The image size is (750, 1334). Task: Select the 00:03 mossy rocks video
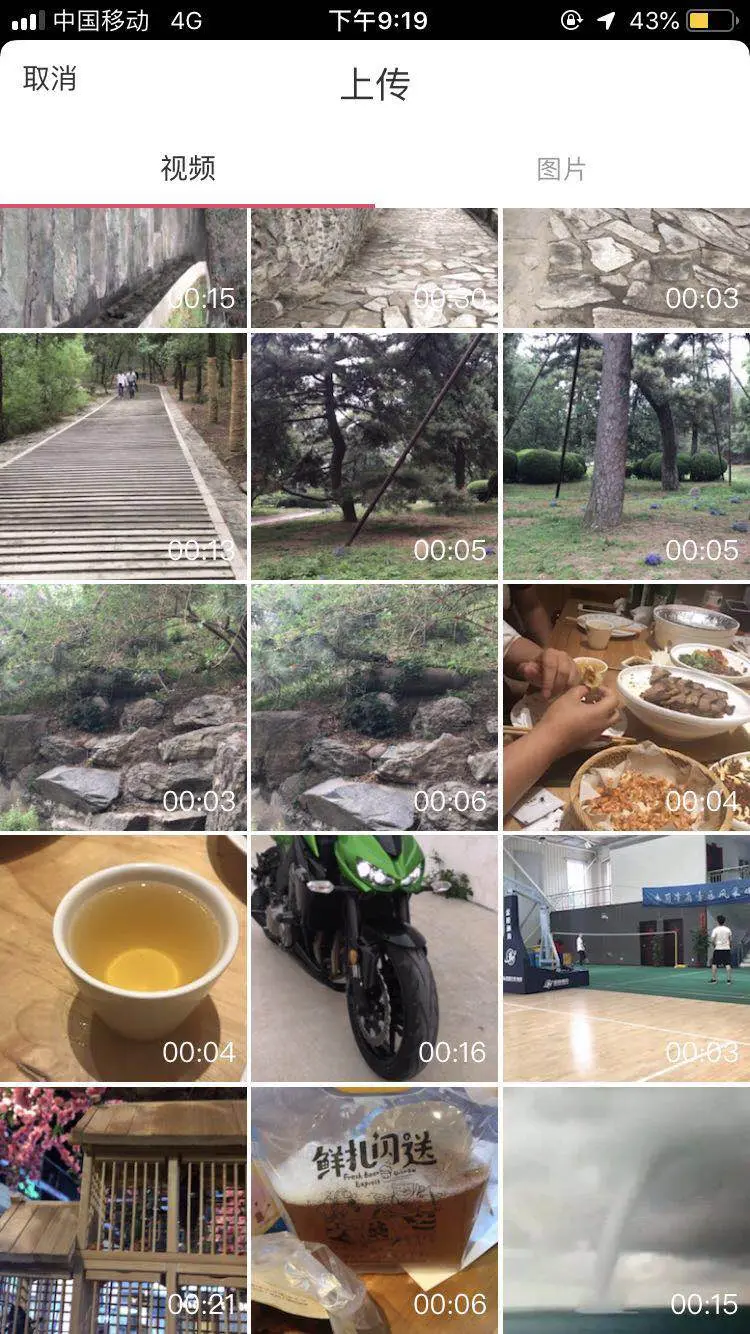(123, 707)
